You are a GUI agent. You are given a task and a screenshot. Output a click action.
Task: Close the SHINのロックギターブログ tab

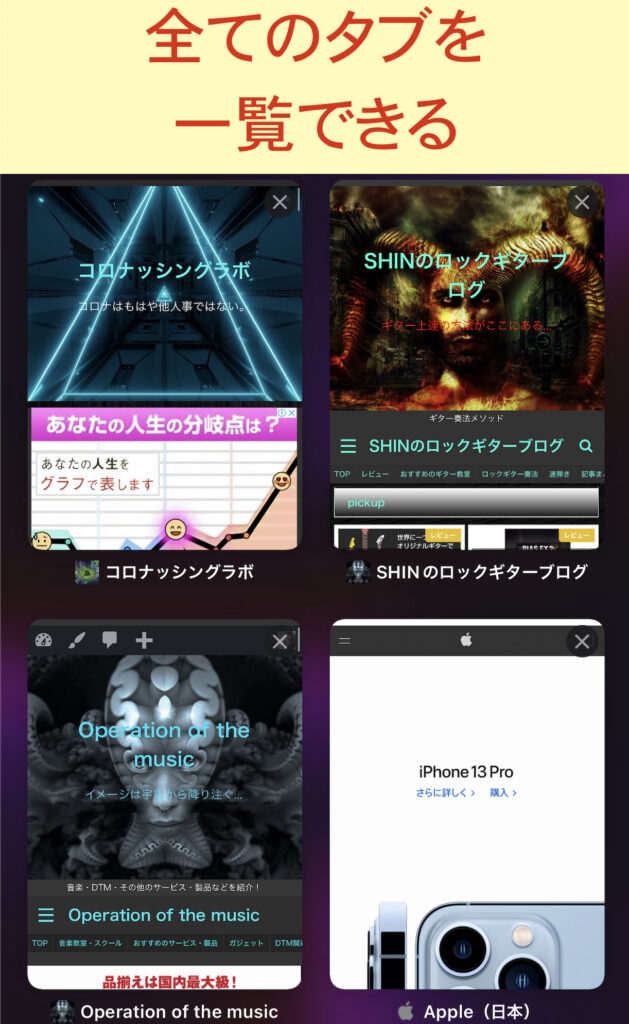tap(581, 202)
